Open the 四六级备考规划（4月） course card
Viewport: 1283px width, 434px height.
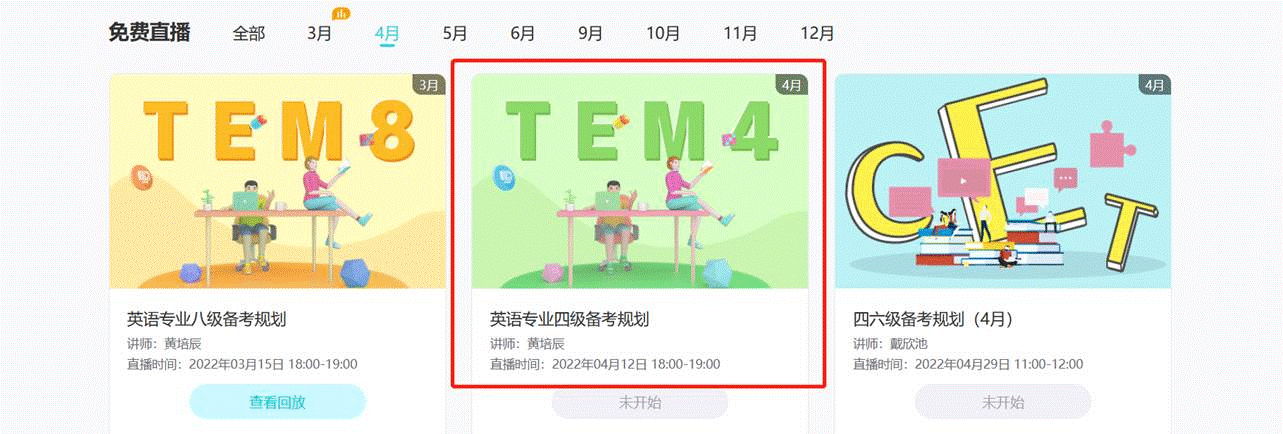point(1002,182)
